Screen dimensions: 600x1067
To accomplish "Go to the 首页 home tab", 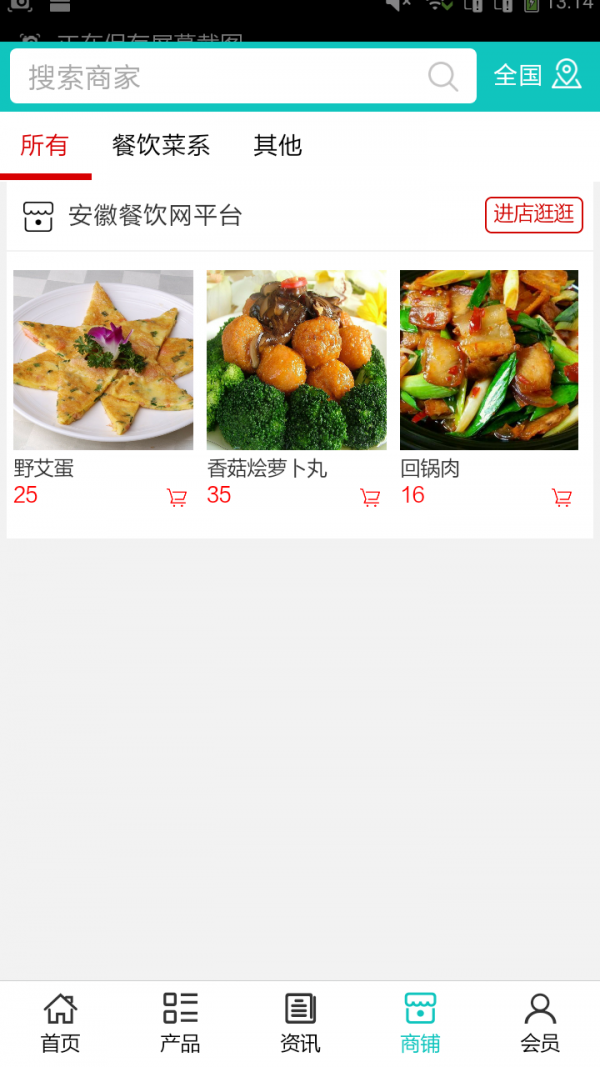I will tap(60, 1023).
